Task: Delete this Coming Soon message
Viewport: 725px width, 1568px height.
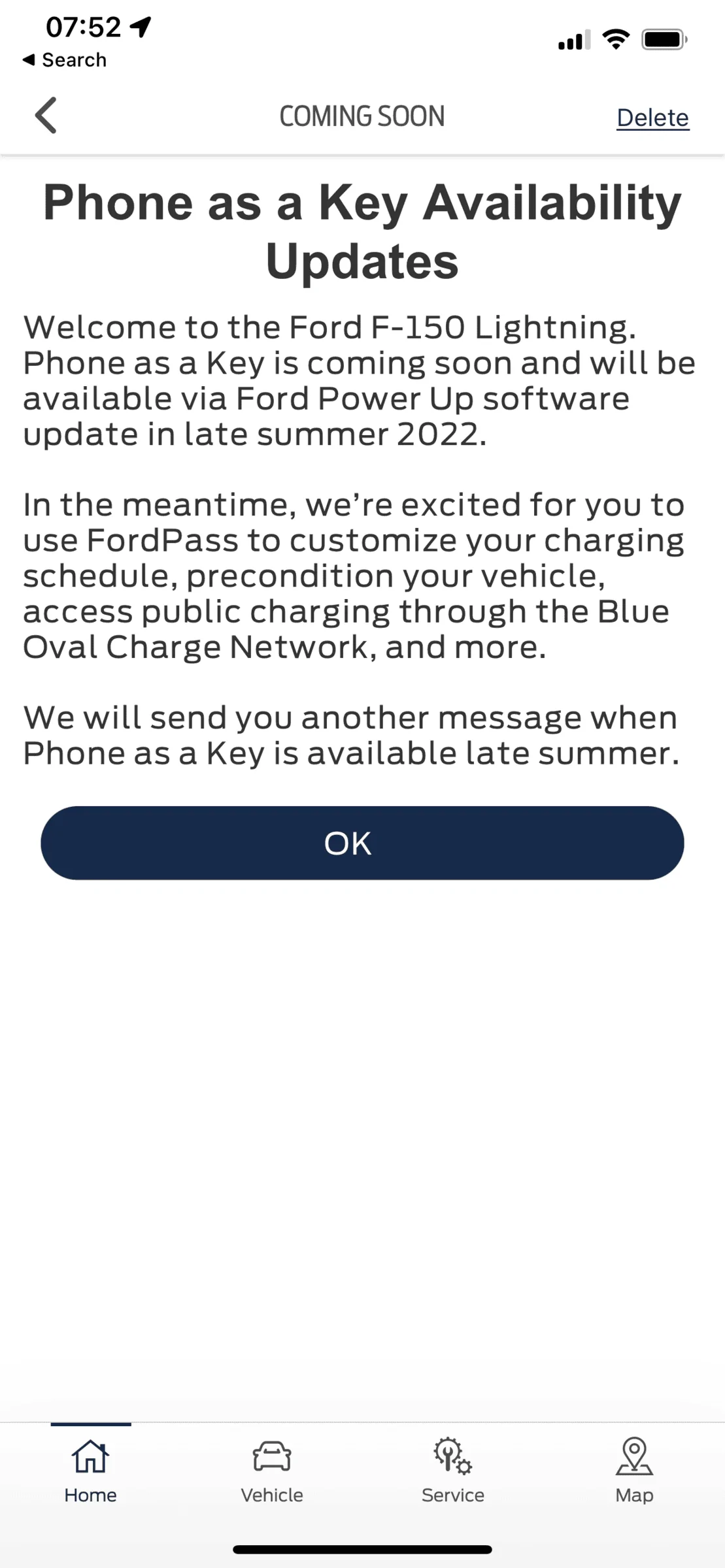Action: pyautogui.click(x=652, y=118)
